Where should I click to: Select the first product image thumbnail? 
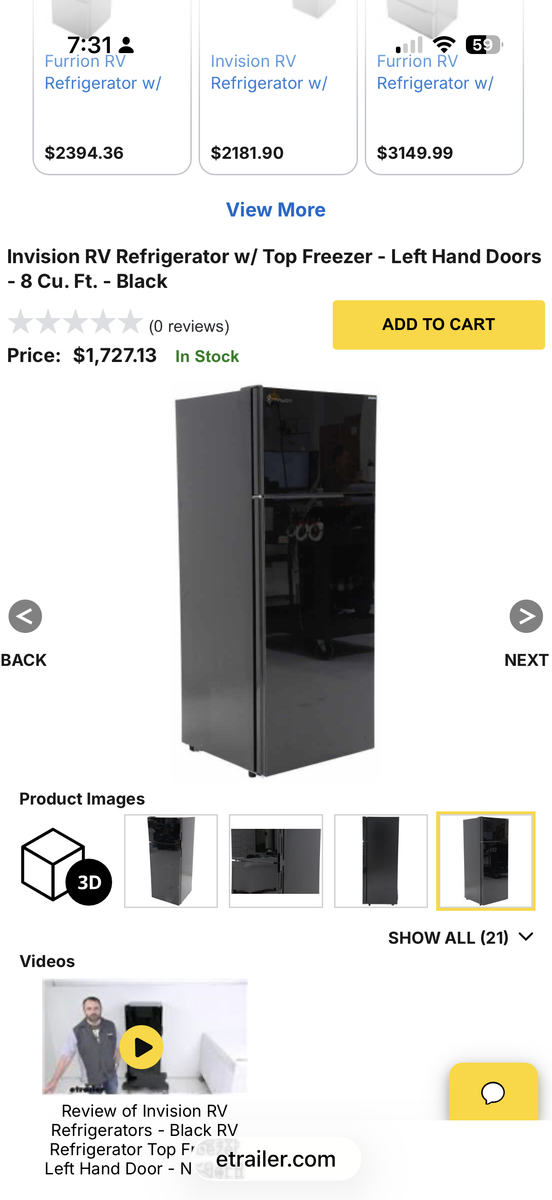coord(171,861)
